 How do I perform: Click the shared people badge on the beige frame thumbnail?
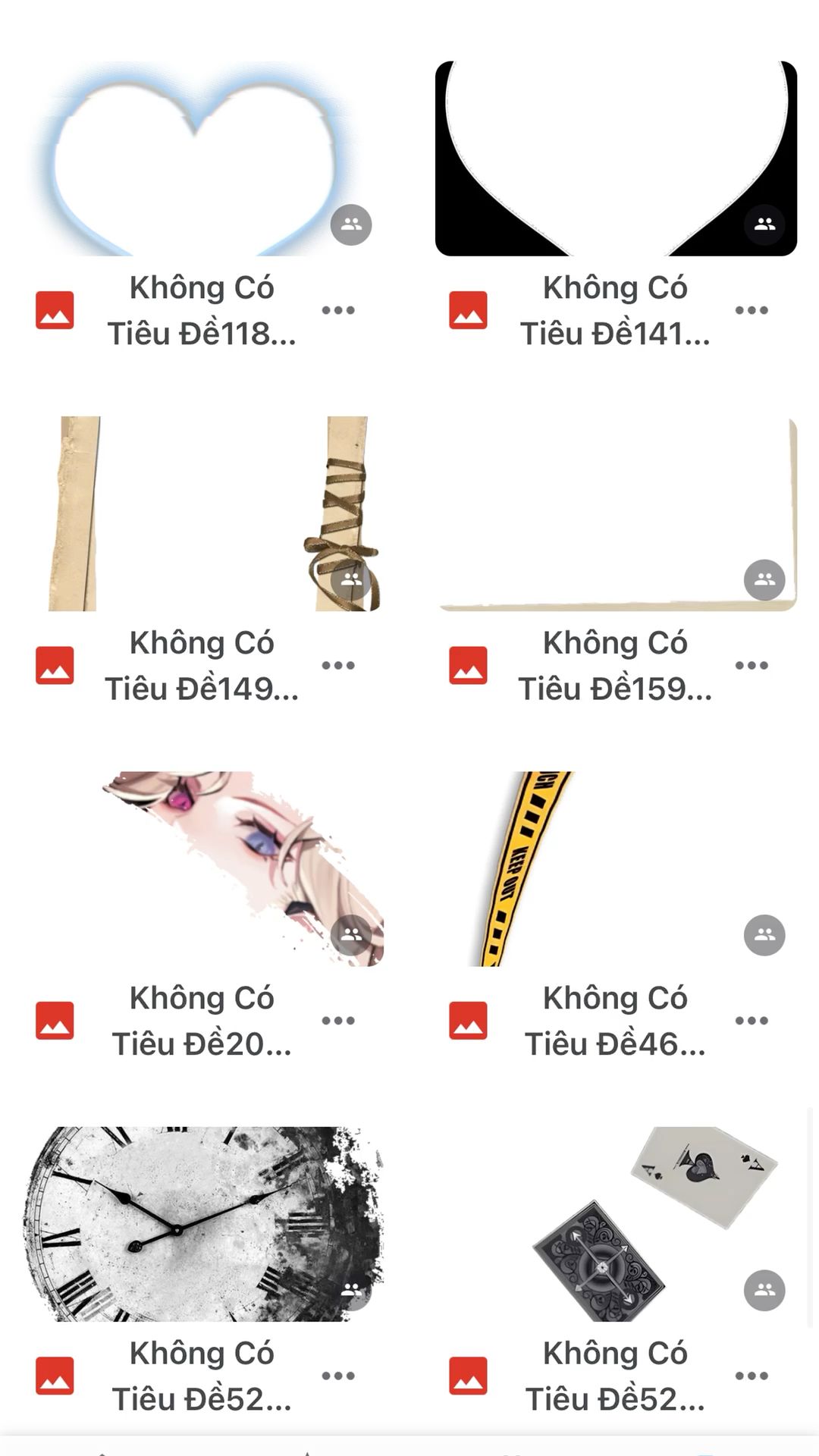(764, 580)
